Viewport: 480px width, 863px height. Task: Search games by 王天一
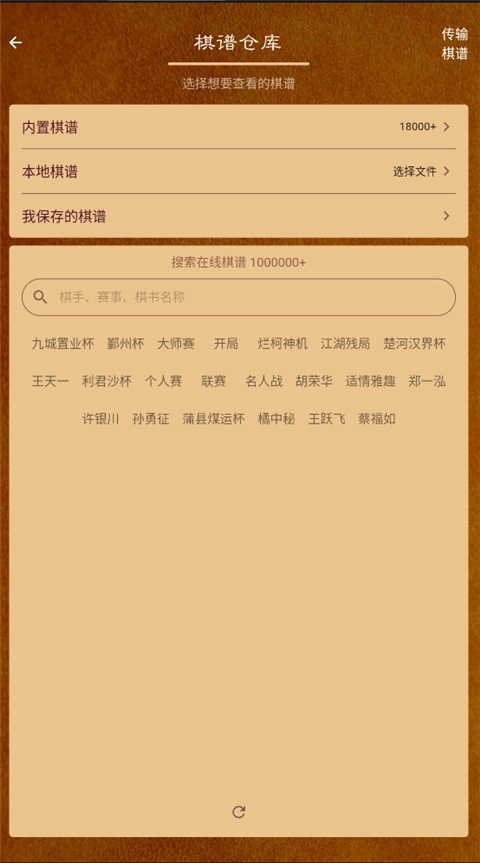50,381
